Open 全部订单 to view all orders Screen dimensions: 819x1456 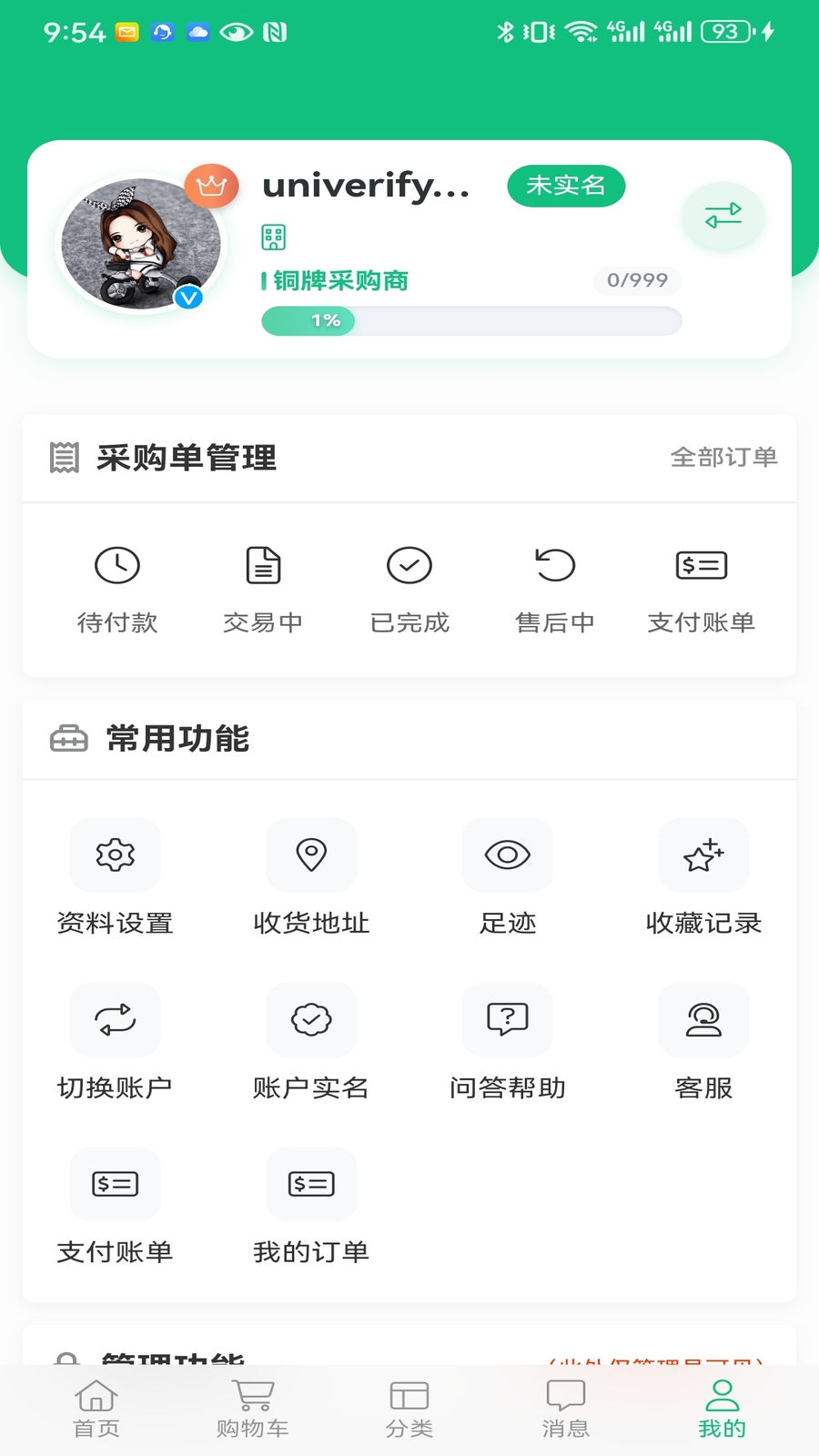723,458
